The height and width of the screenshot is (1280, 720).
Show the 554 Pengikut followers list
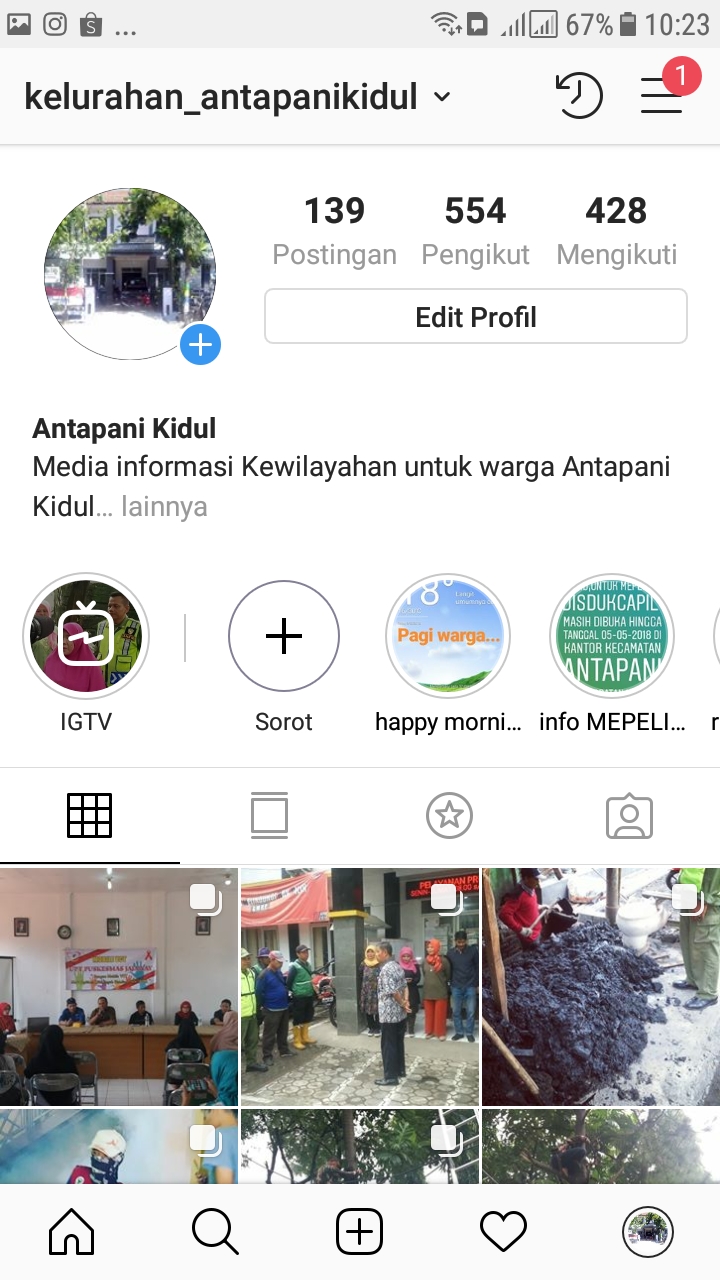pos(475,230)
